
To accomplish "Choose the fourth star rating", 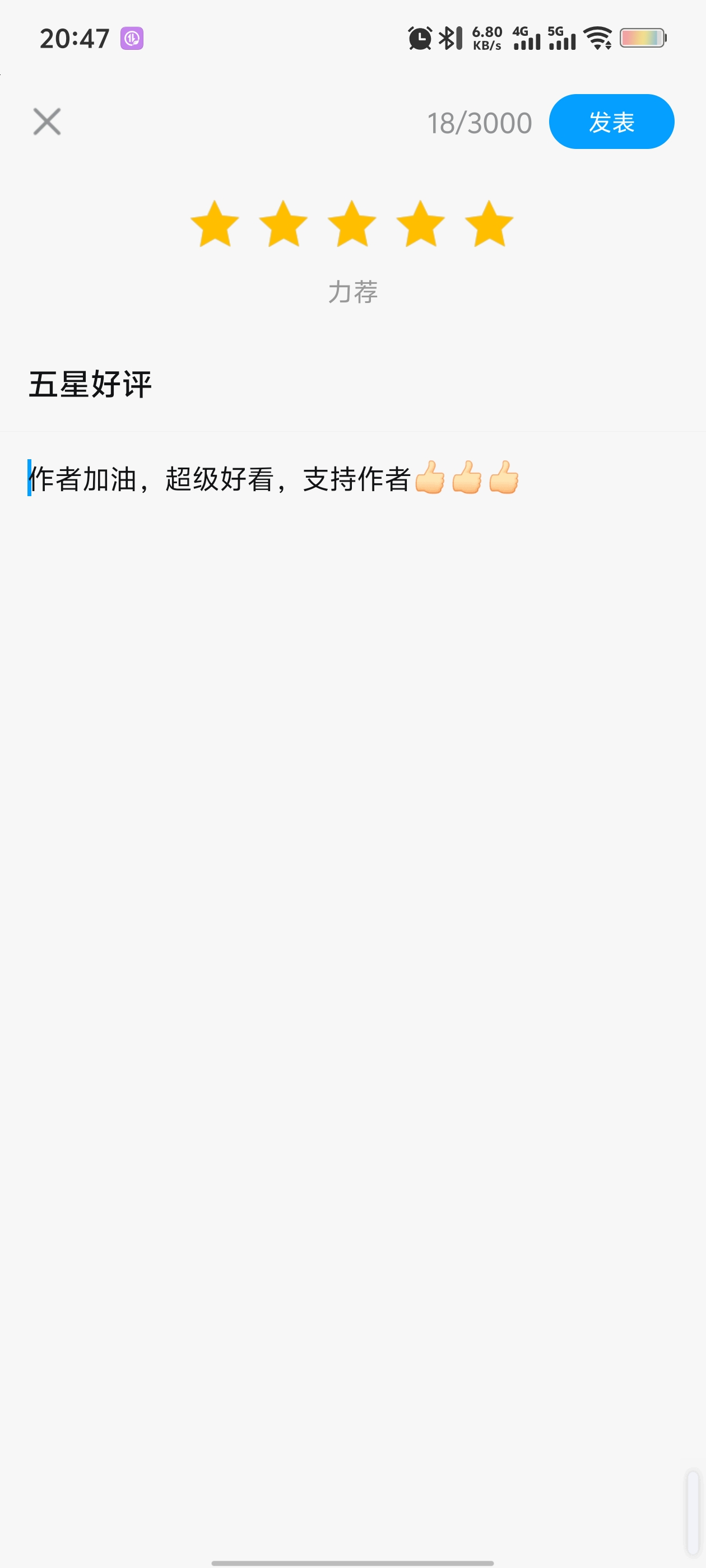I will click(x=420, y=224).
